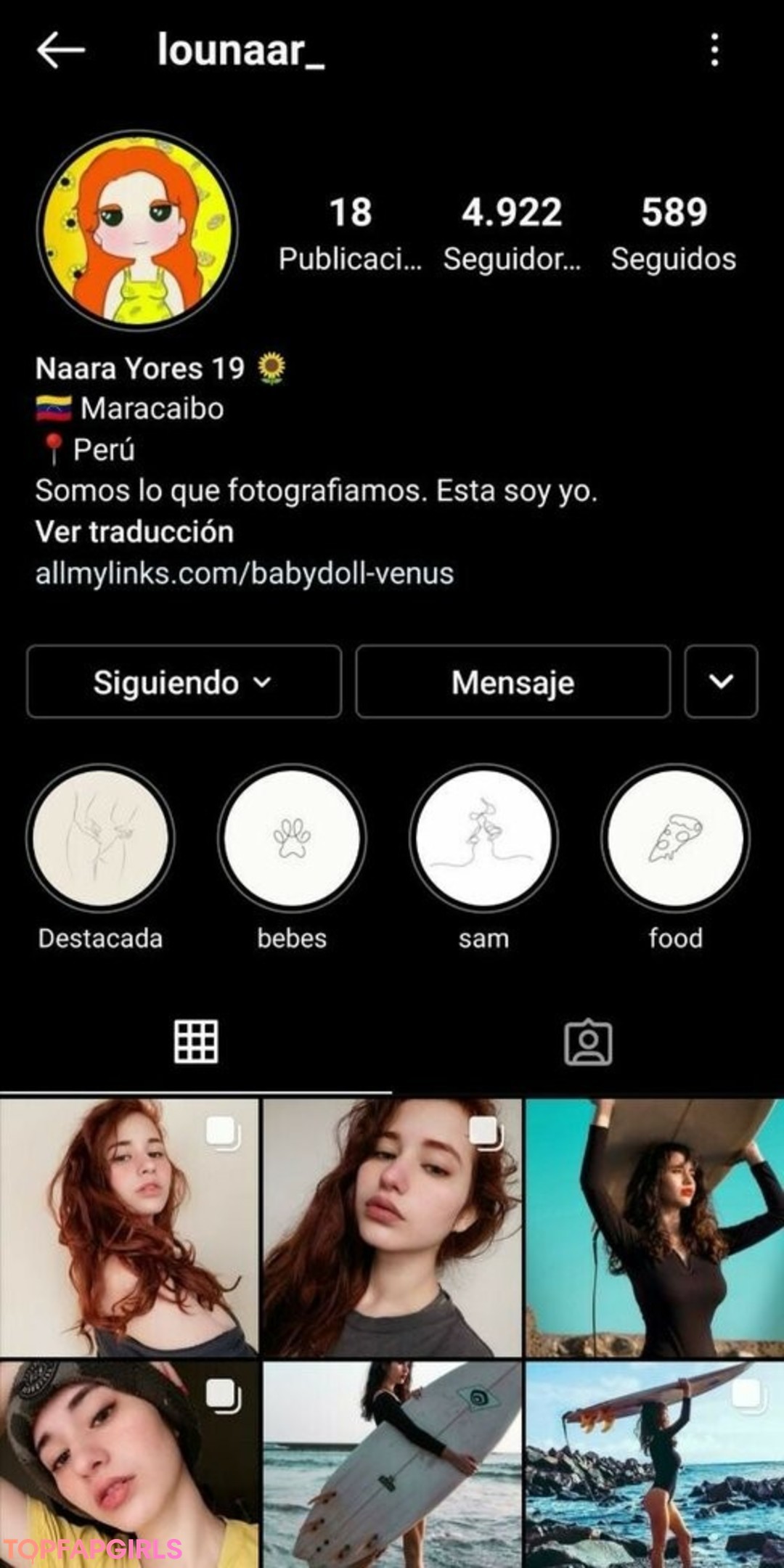The width and height of the screenshot is (784, 1568).
Task: Switch to the tagged photos tab
Action: [x=588, y=1043]
